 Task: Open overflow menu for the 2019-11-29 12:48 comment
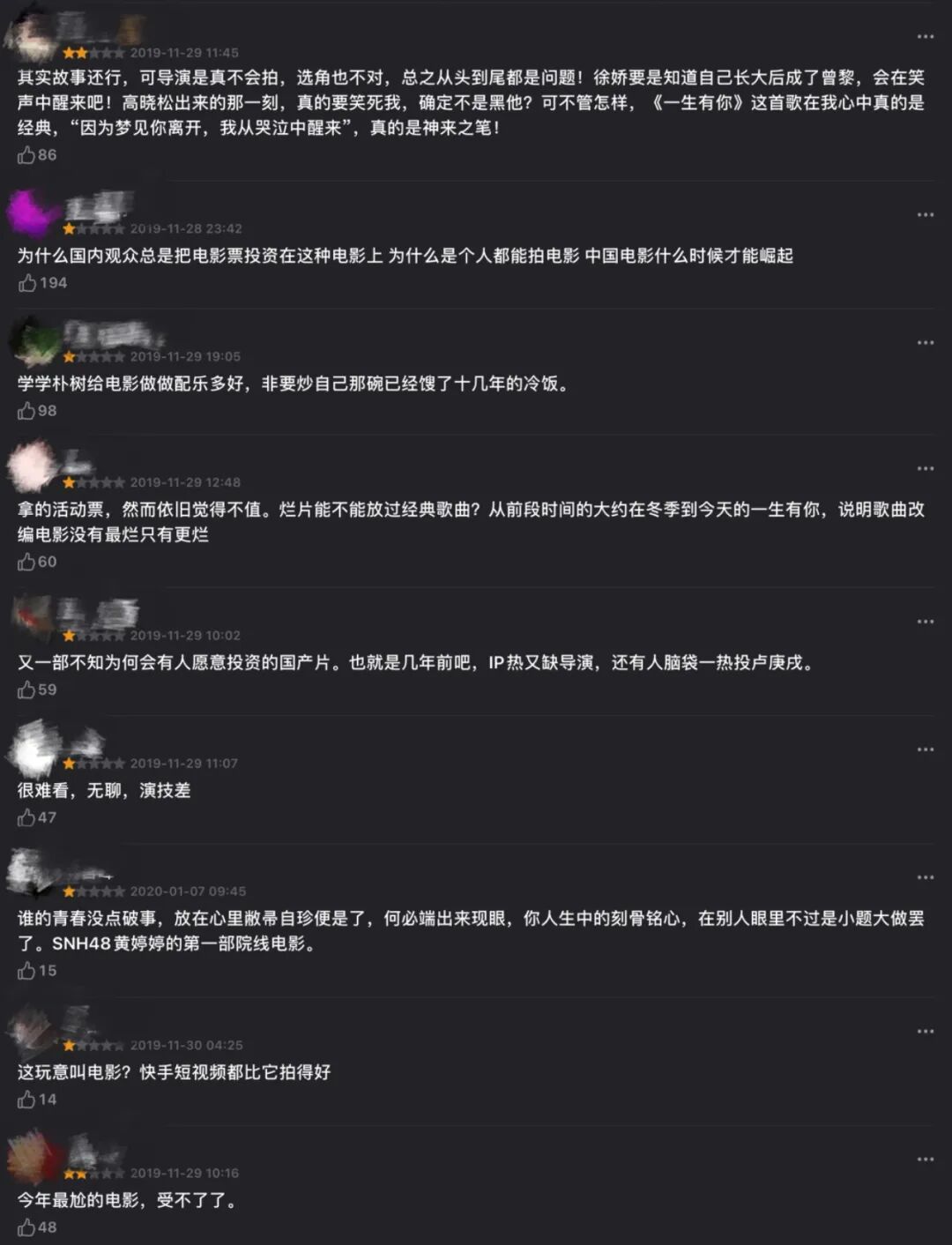pyautogui.click(x=925, y=469)
